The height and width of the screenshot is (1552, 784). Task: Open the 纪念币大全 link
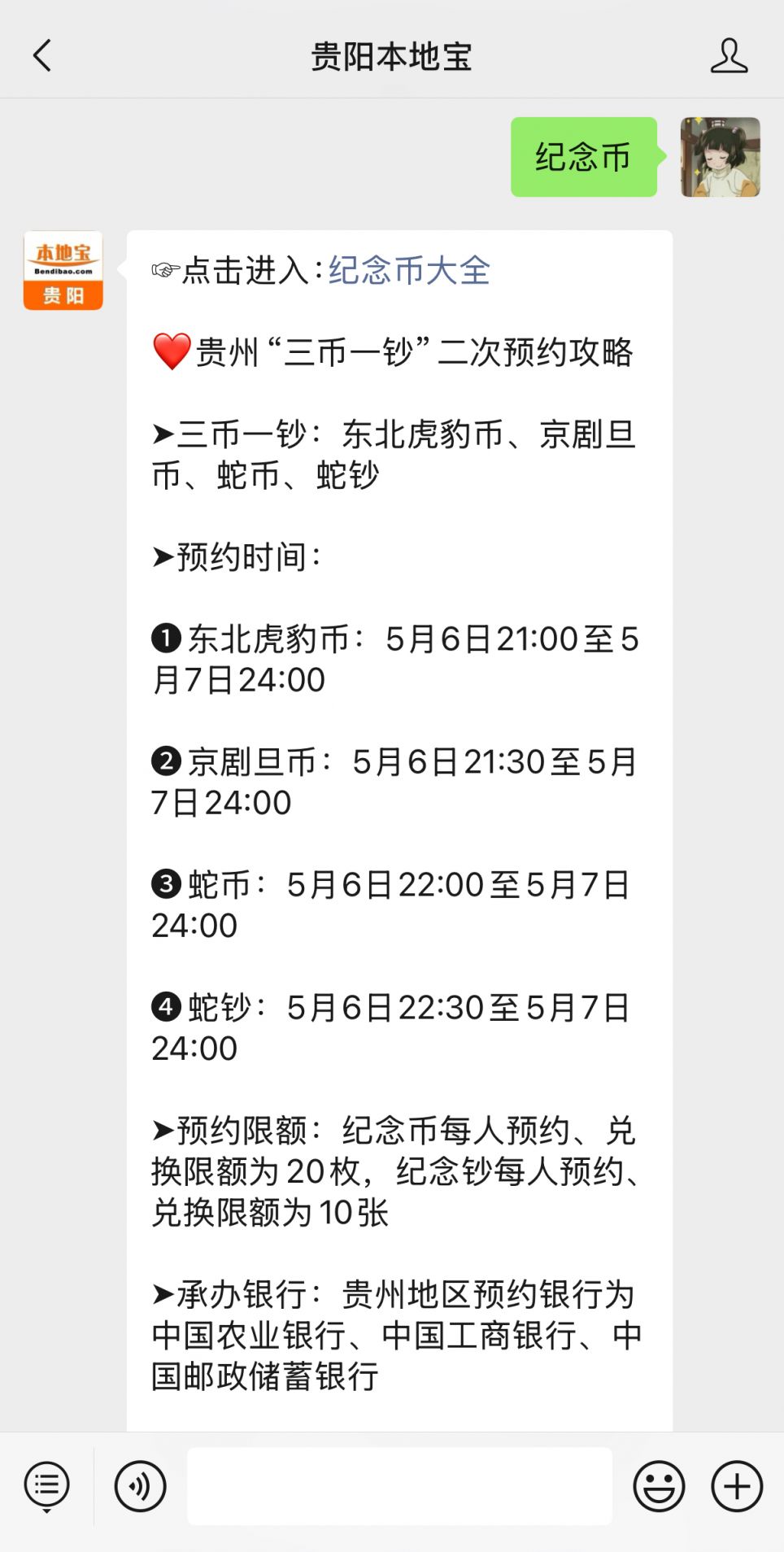[409, 271]
